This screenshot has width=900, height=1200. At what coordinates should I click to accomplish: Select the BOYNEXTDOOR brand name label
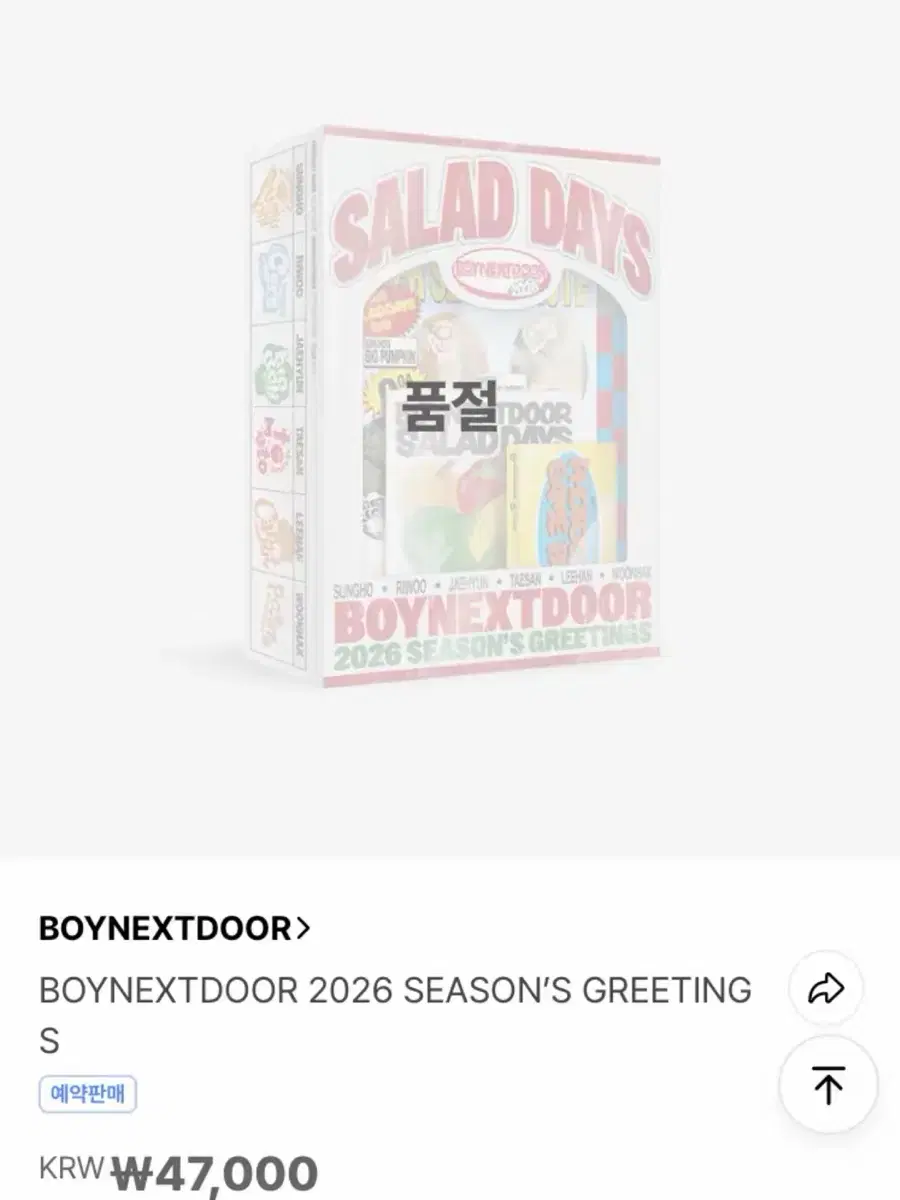tap(165, 930)
